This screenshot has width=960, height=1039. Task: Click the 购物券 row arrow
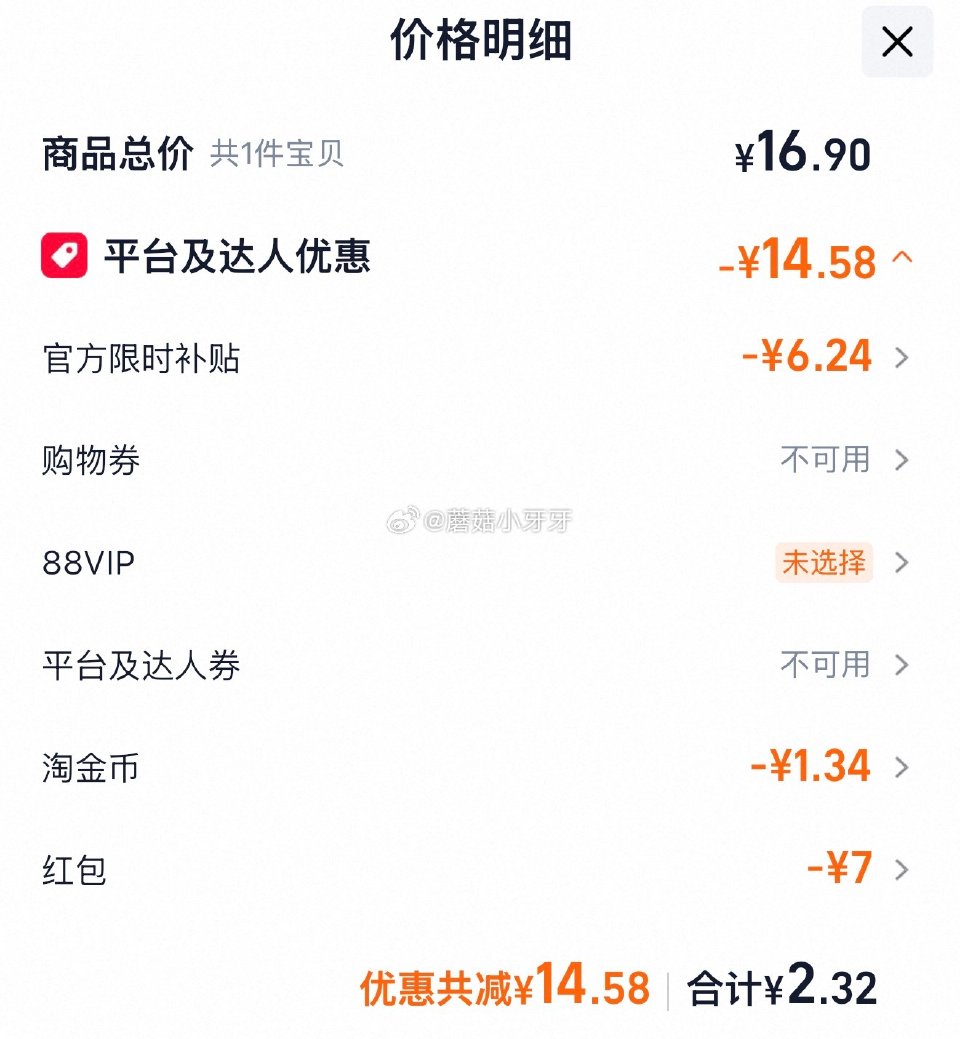click(x=903, y=460)
